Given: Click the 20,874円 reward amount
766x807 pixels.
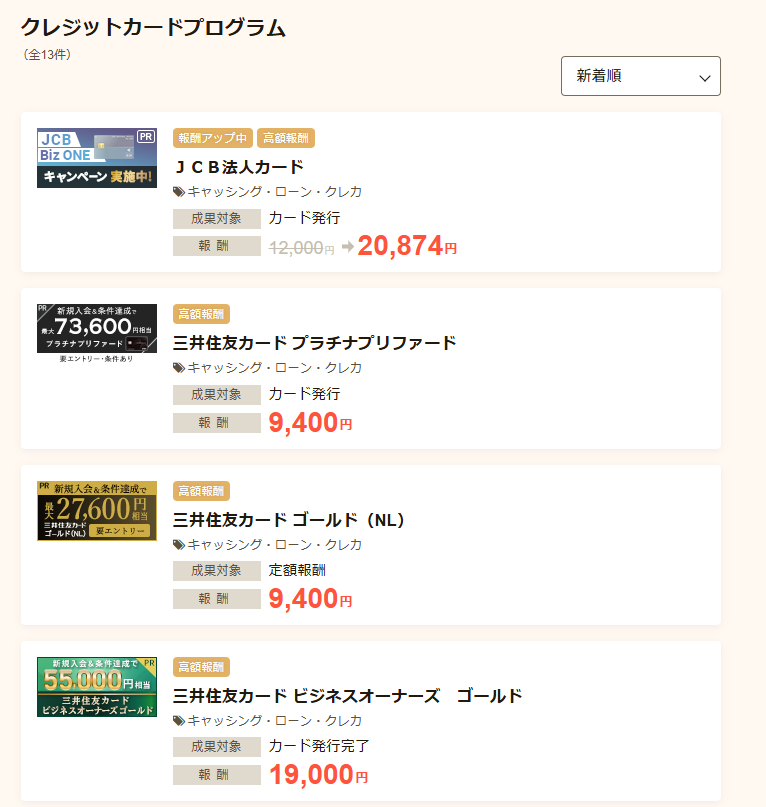Looking at the screenshot, I should click(408, 245).
